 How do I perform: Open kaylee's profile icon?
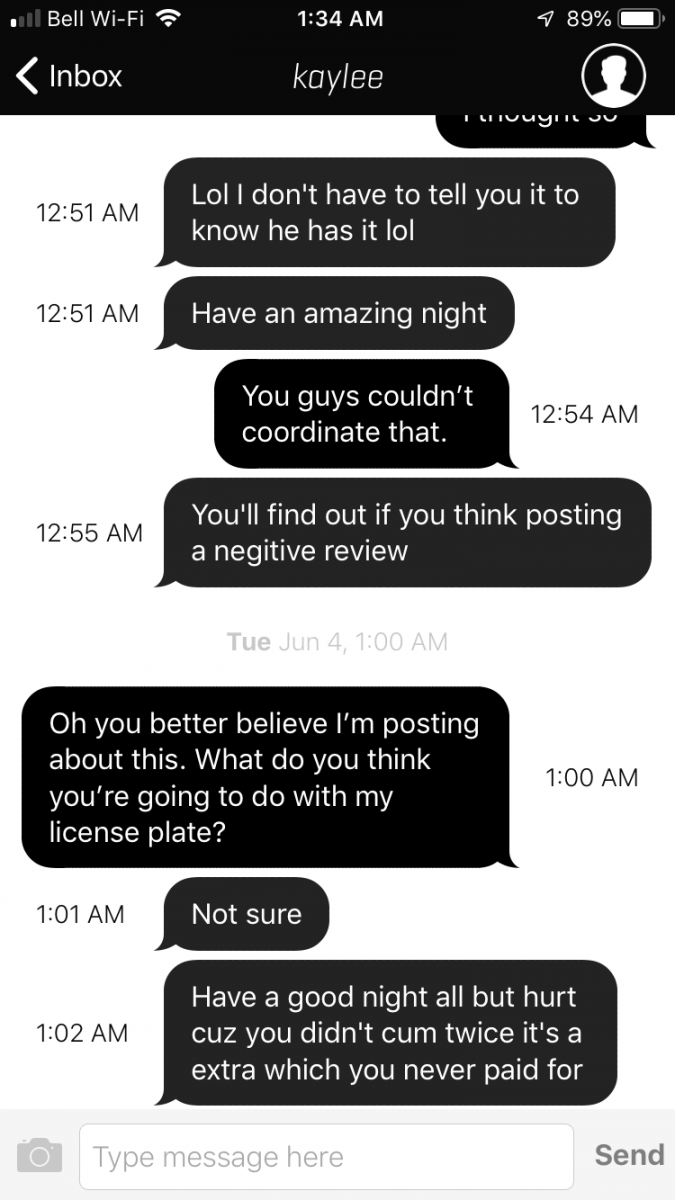coord(613,76)
